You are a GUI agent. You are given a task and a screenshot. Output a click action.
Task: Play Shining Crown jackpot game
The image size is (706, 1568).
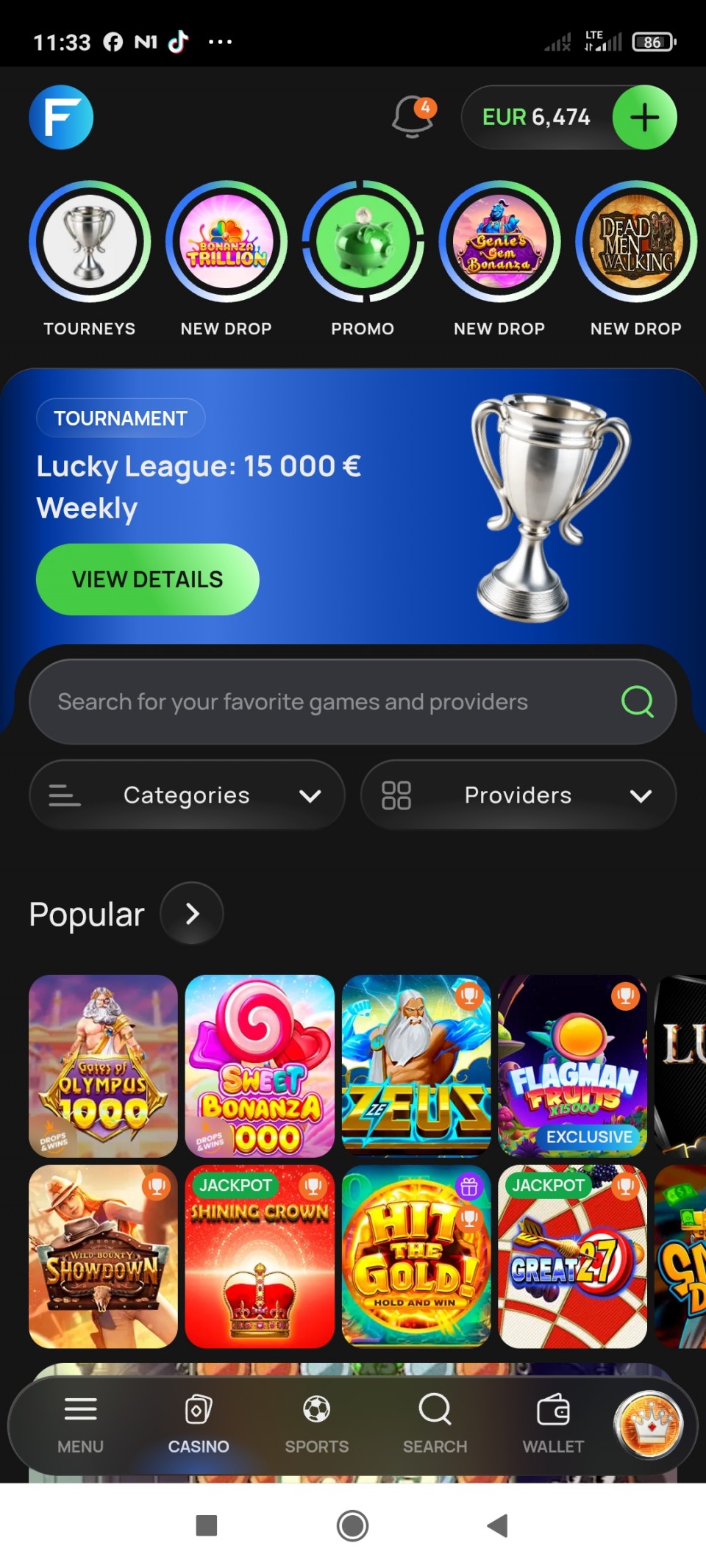point(260,1257)
